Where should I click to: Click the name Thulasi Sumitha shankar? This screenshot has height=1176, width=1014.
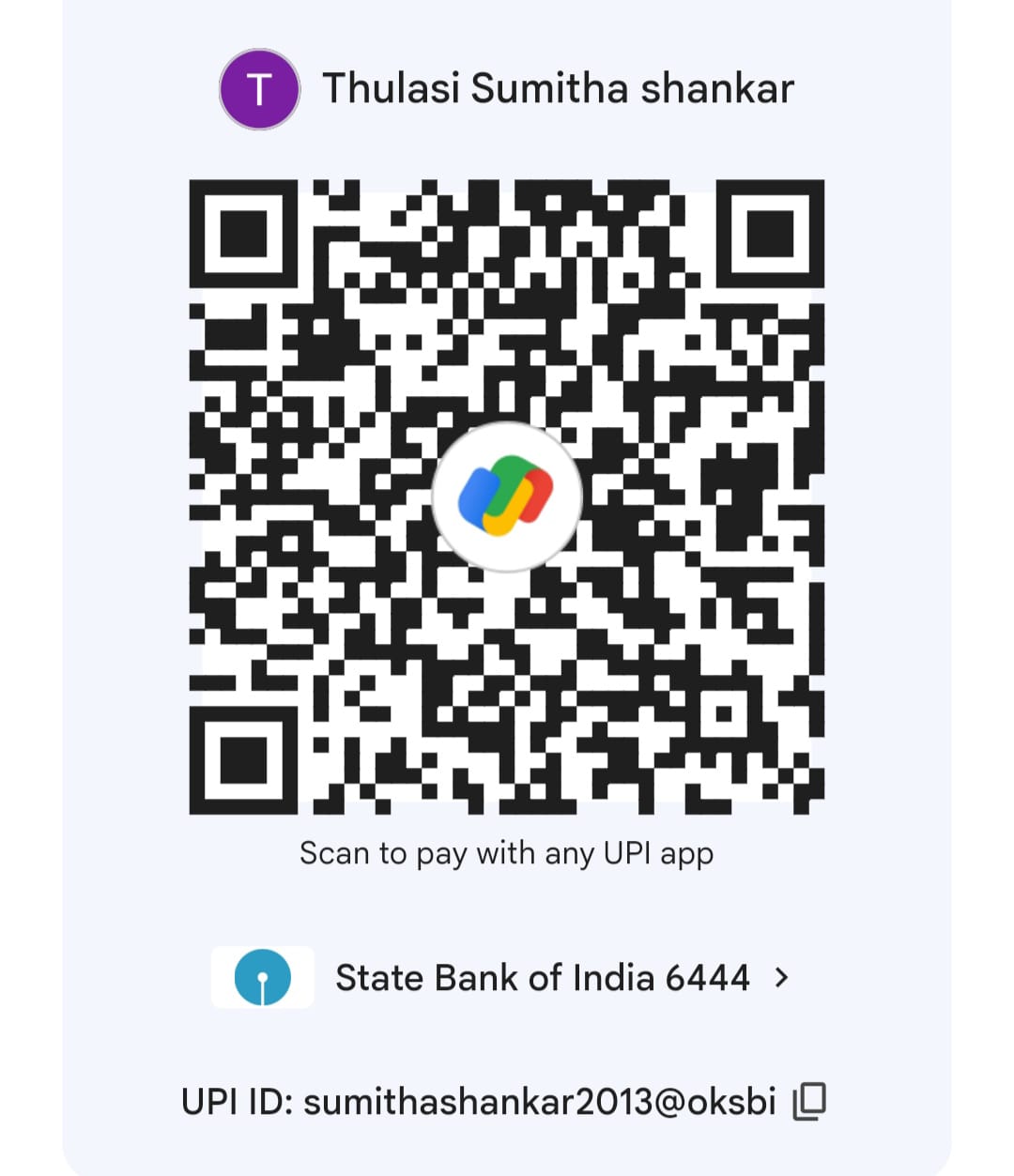tap(559, 88)
